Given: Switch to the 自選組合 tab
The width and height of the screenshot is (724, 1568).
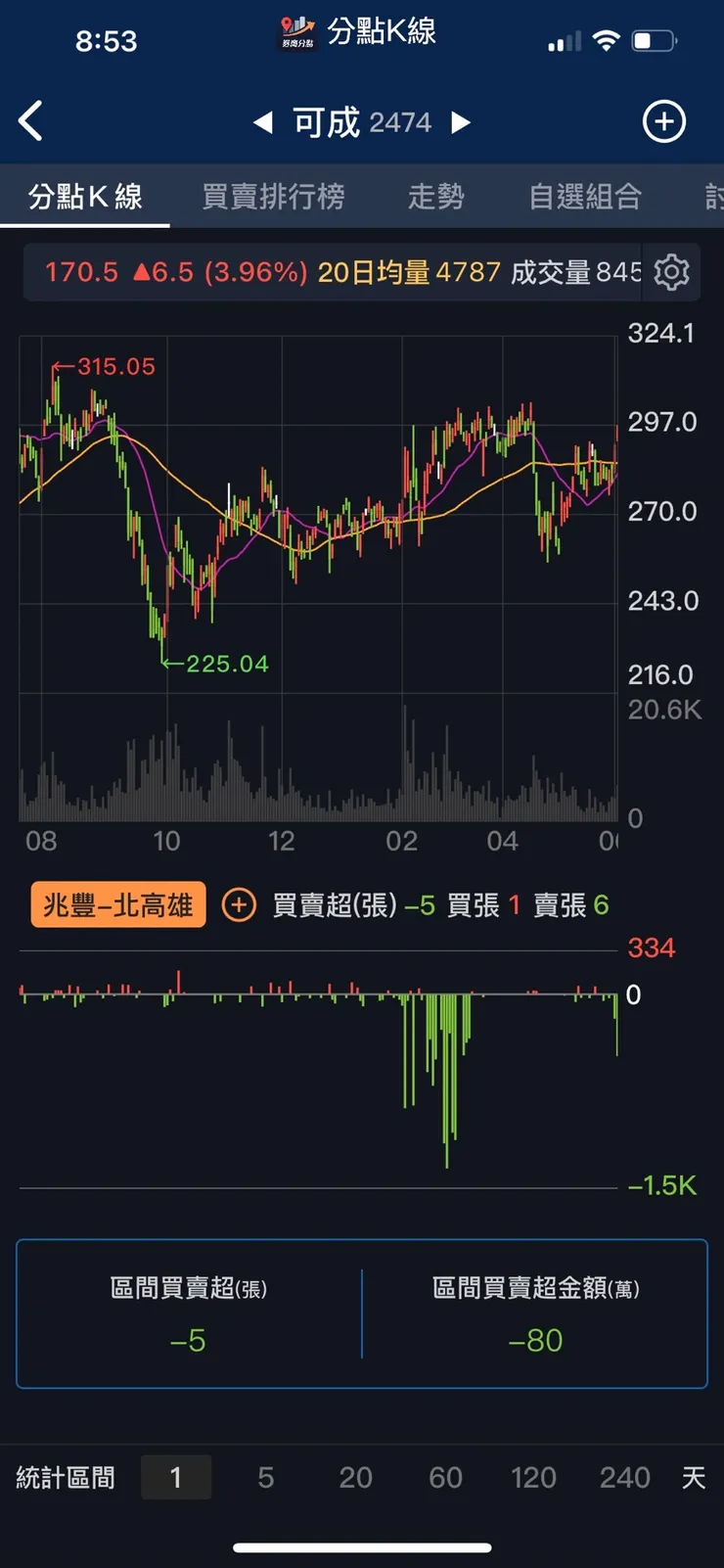Looking at the screenshot, I should click(583, 196).
